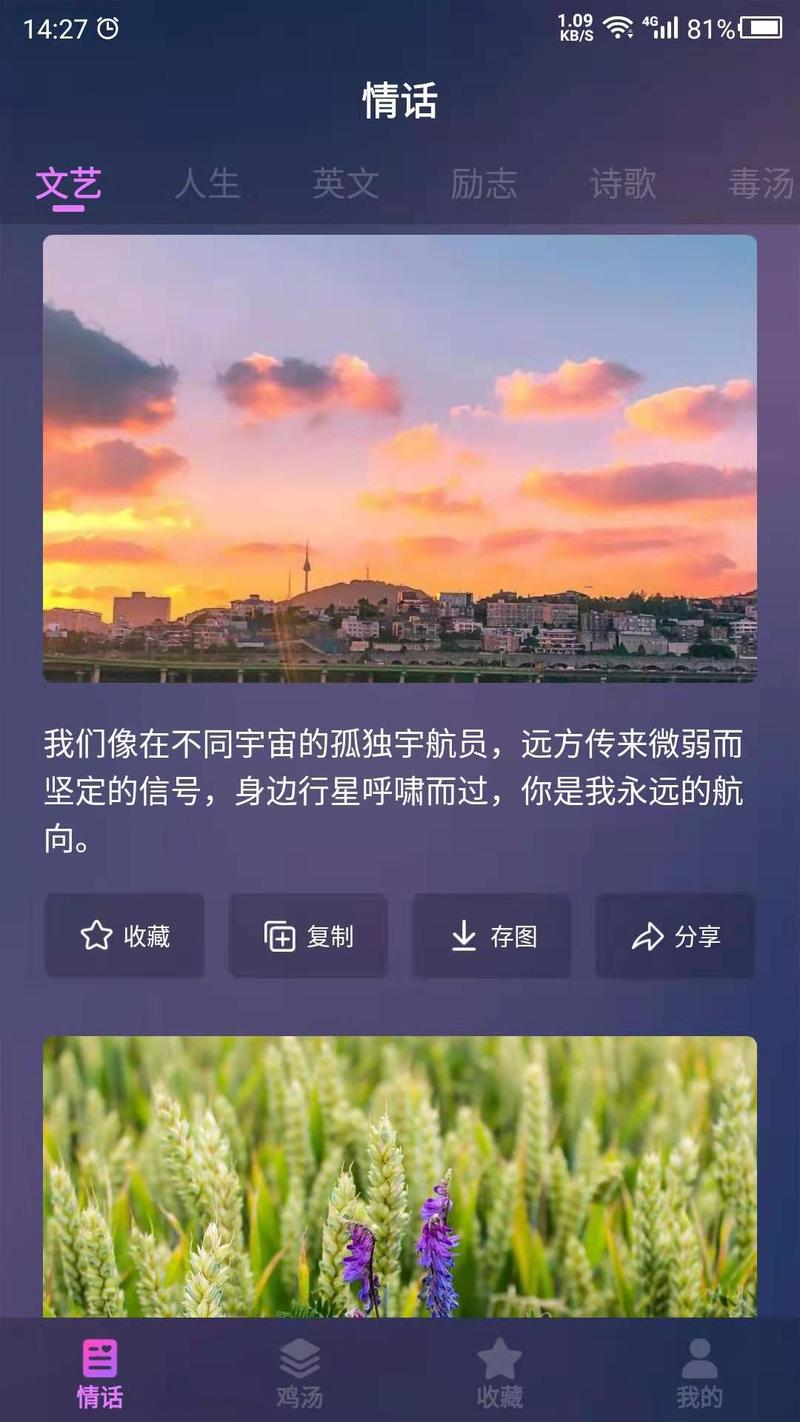The height and width of the screenshot is (1422, 800).
Task: Tap the 情话 book icon in bottom navigation
Action: click(x=100, y=1360)
